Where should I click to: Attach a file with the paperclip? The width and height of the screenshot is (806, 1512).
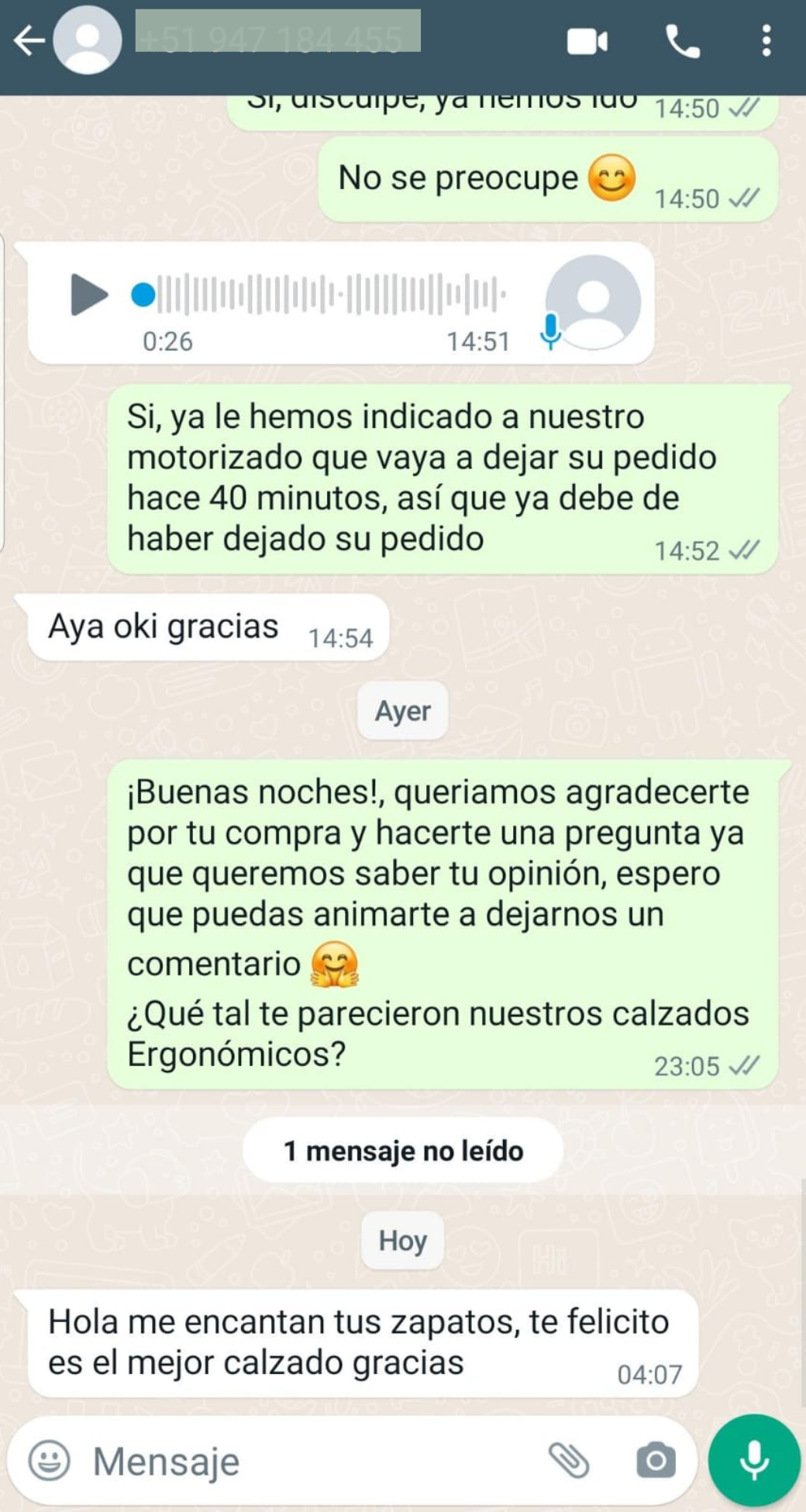[570, 1461]
